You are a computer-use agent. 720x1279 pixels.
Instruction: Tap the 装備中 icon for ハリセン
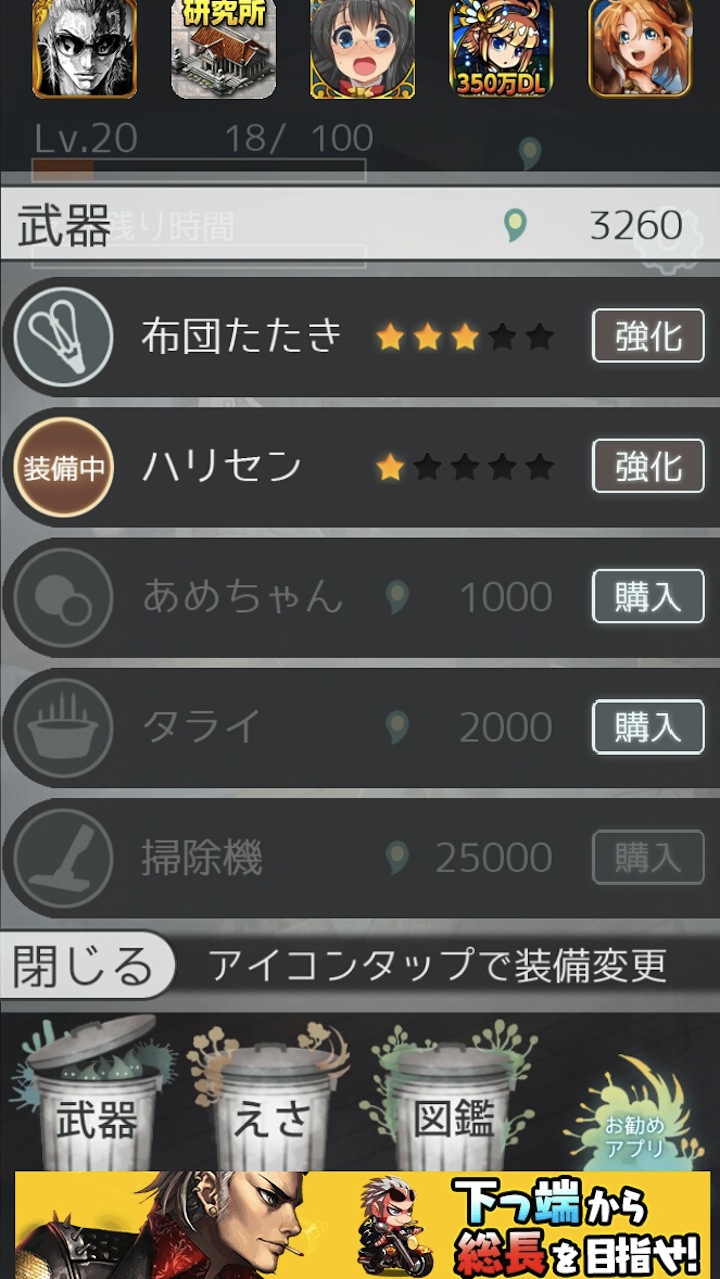(64, 467)
